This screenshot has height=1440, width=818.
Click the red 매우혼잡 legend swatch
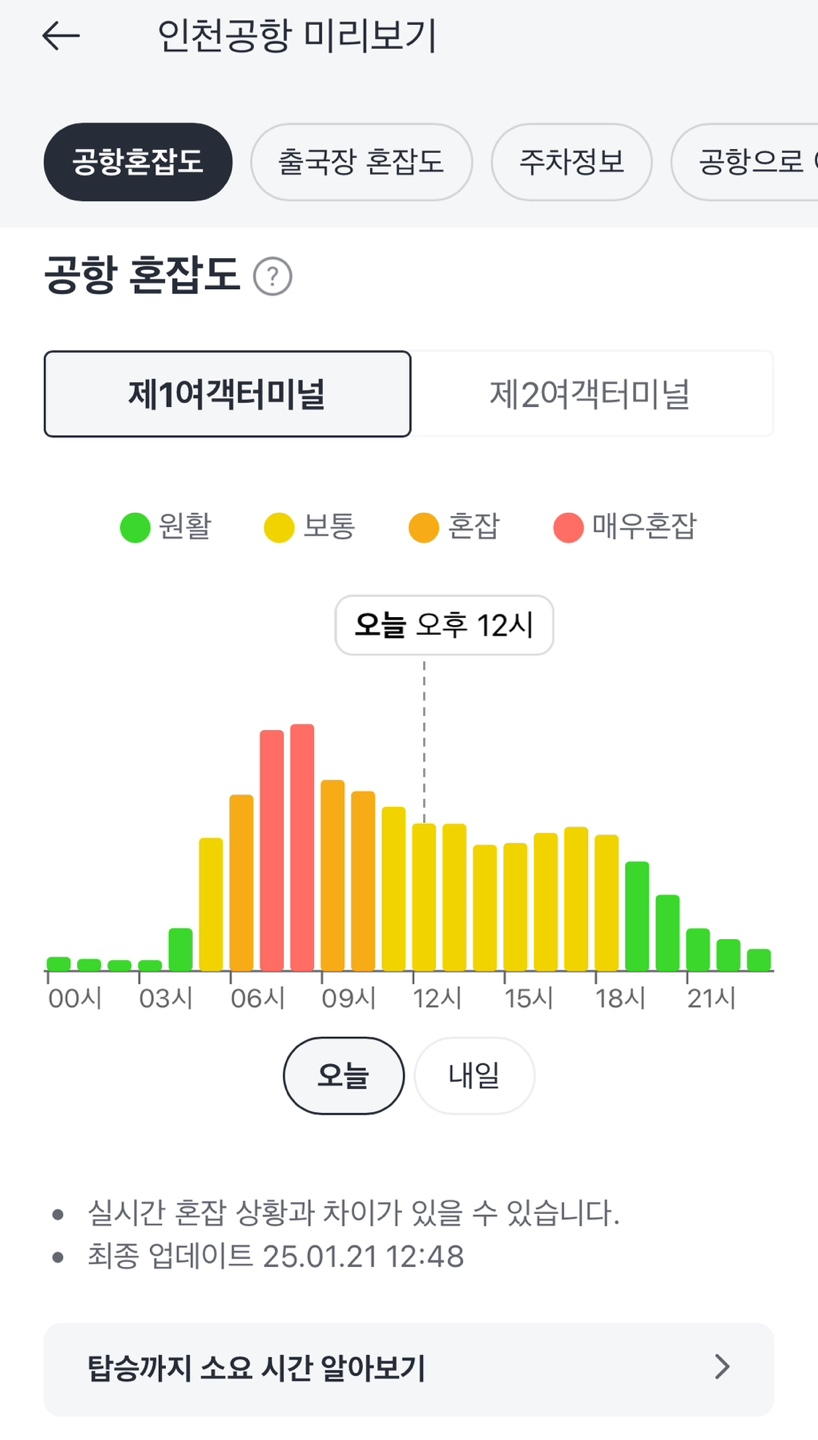click(567, 526)
